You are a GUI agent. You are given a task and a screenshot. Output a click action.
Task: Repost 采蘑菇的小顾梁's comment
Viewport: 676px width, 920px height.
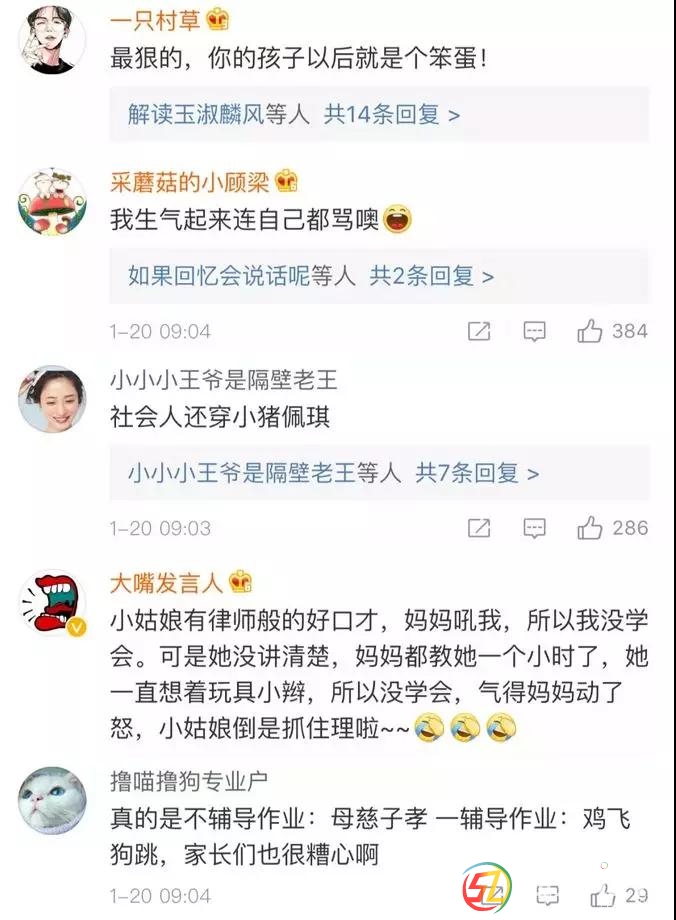coord(479,331)
